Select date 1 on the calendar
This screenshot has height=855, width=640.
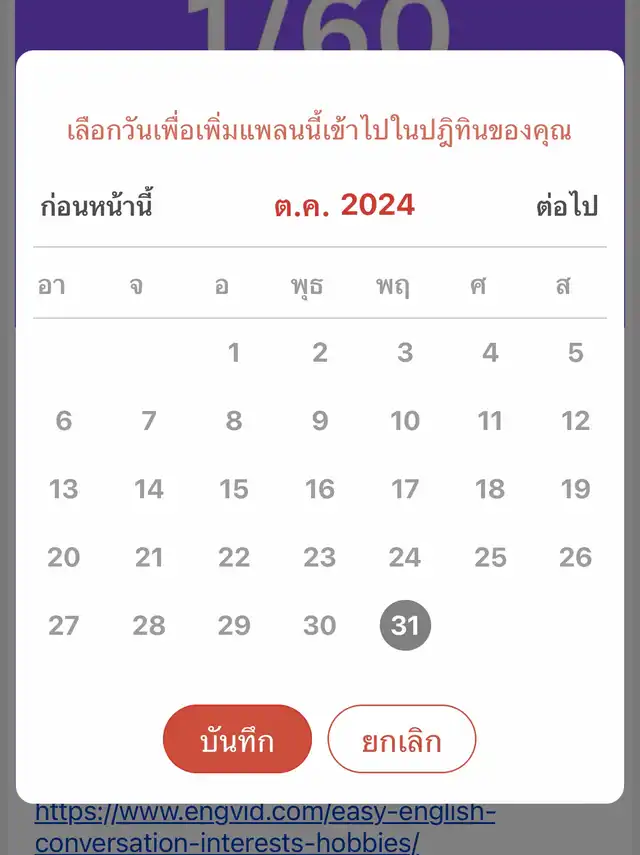[234, 352]
